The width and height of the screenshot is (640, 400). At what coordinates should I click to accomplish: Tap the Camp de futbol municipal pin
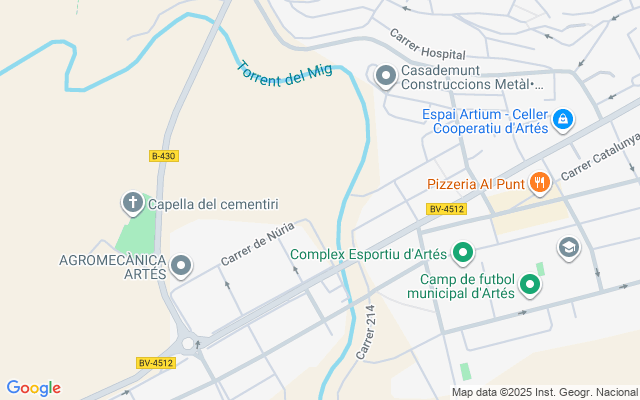pos(530,286)
